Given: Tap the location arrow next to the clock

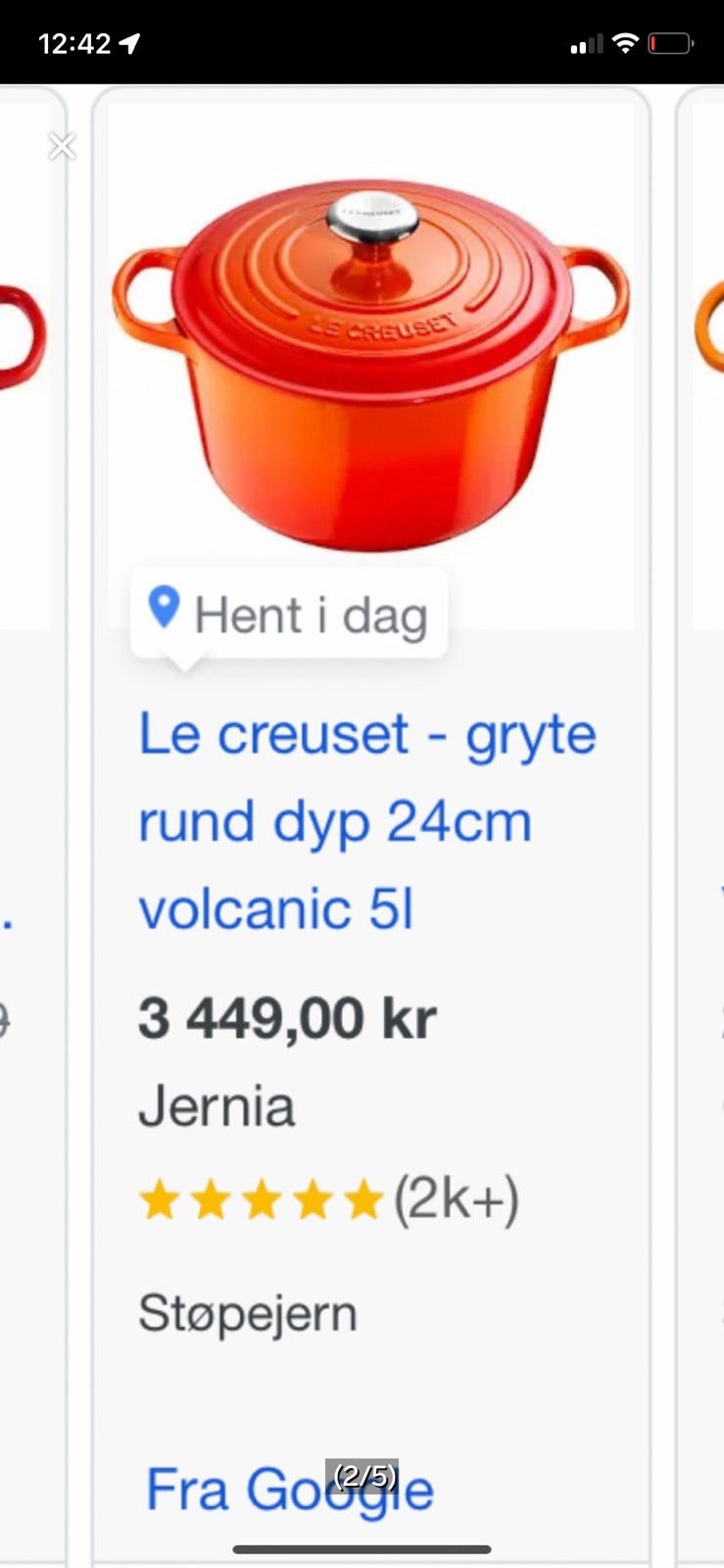Looking at the screenshot, I should click(126, 42).
